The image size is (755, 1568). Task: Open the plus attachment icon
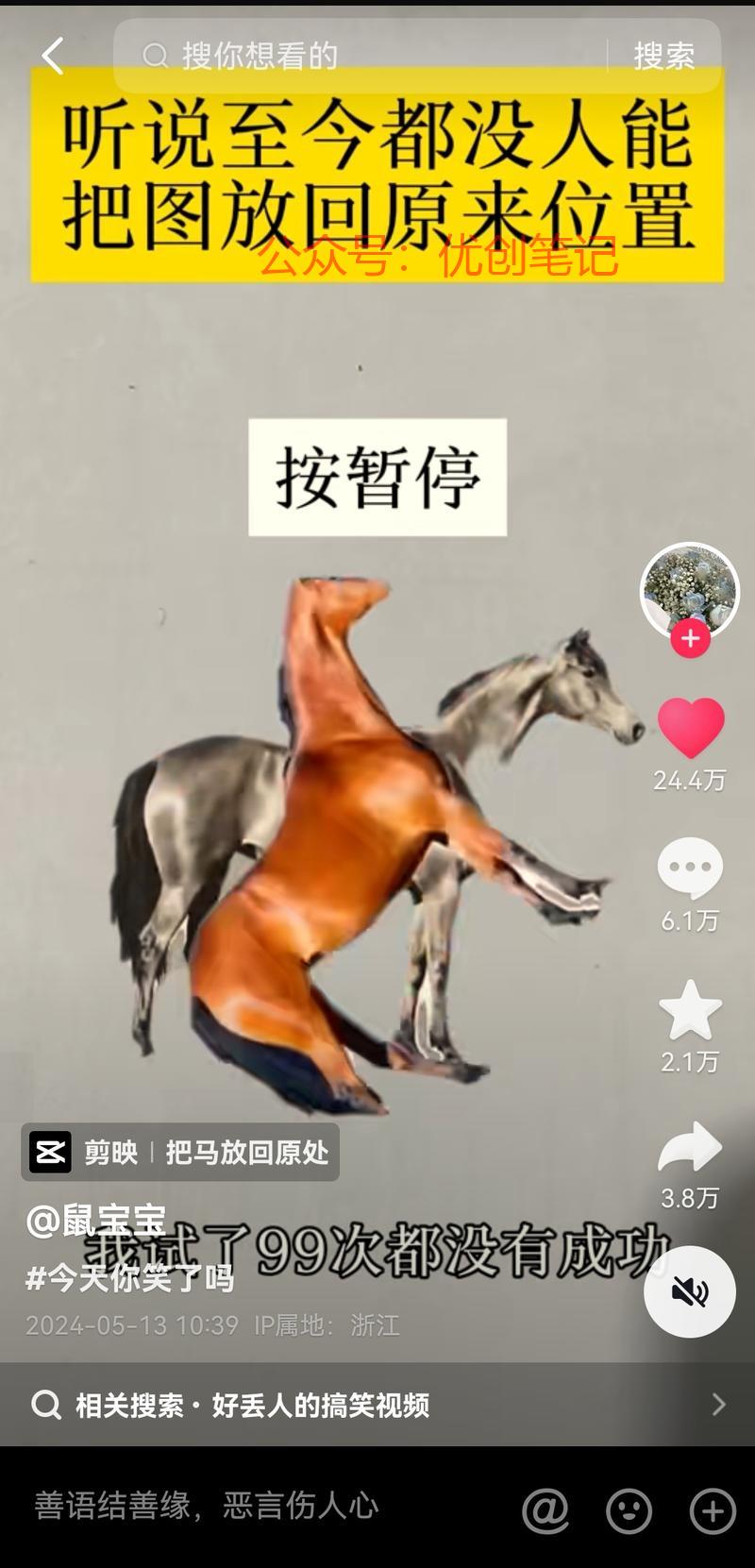pos(713,1510)
